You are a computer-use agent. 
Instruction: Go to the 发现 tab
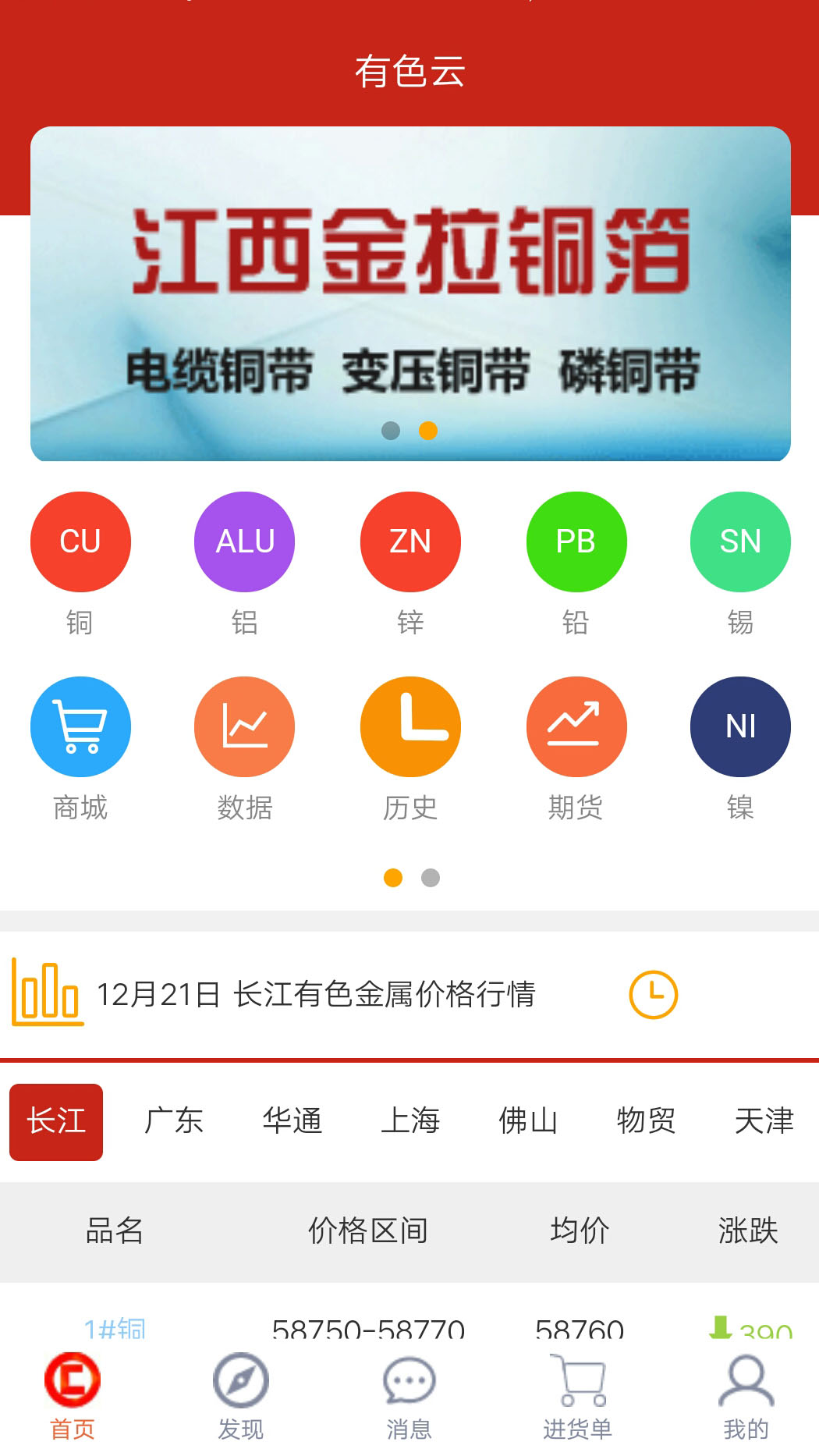tap(241, 1397)
